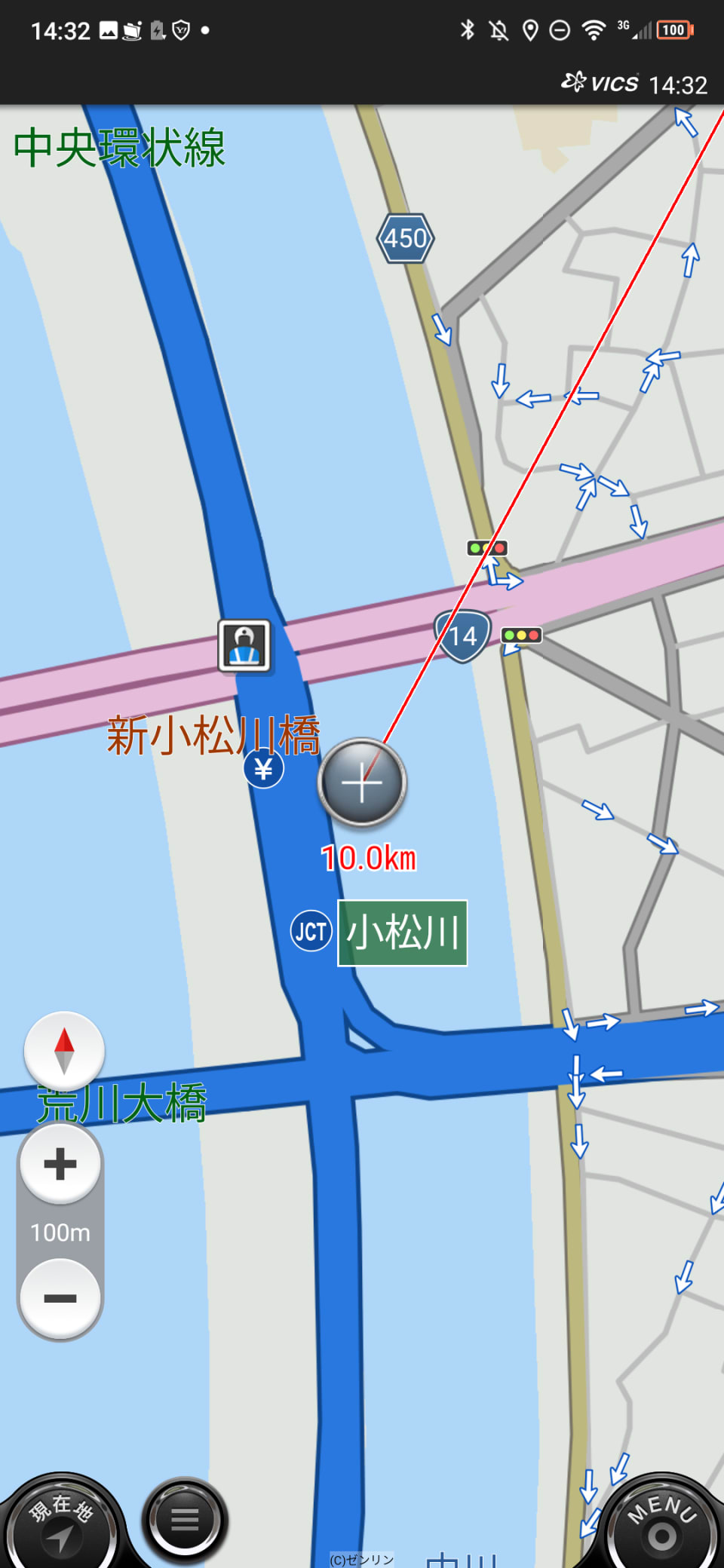Tap the live camera icon on bridge
Image resolution: width=724 pixels, height=1568 pixels.
pyautogui.click(x=244, y=646)
